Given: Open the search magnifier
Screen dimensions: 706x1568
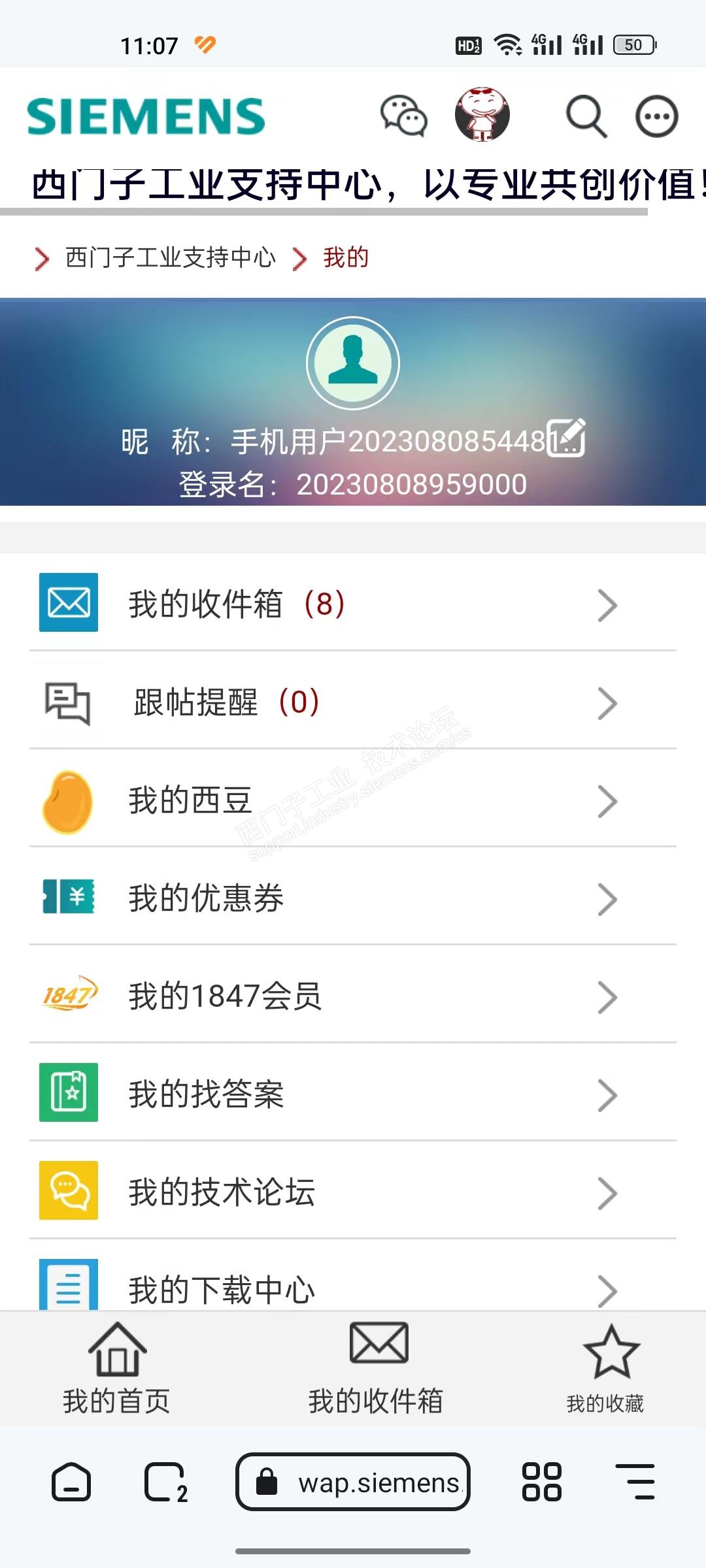Looking at the screenshot, I should 586,116.
